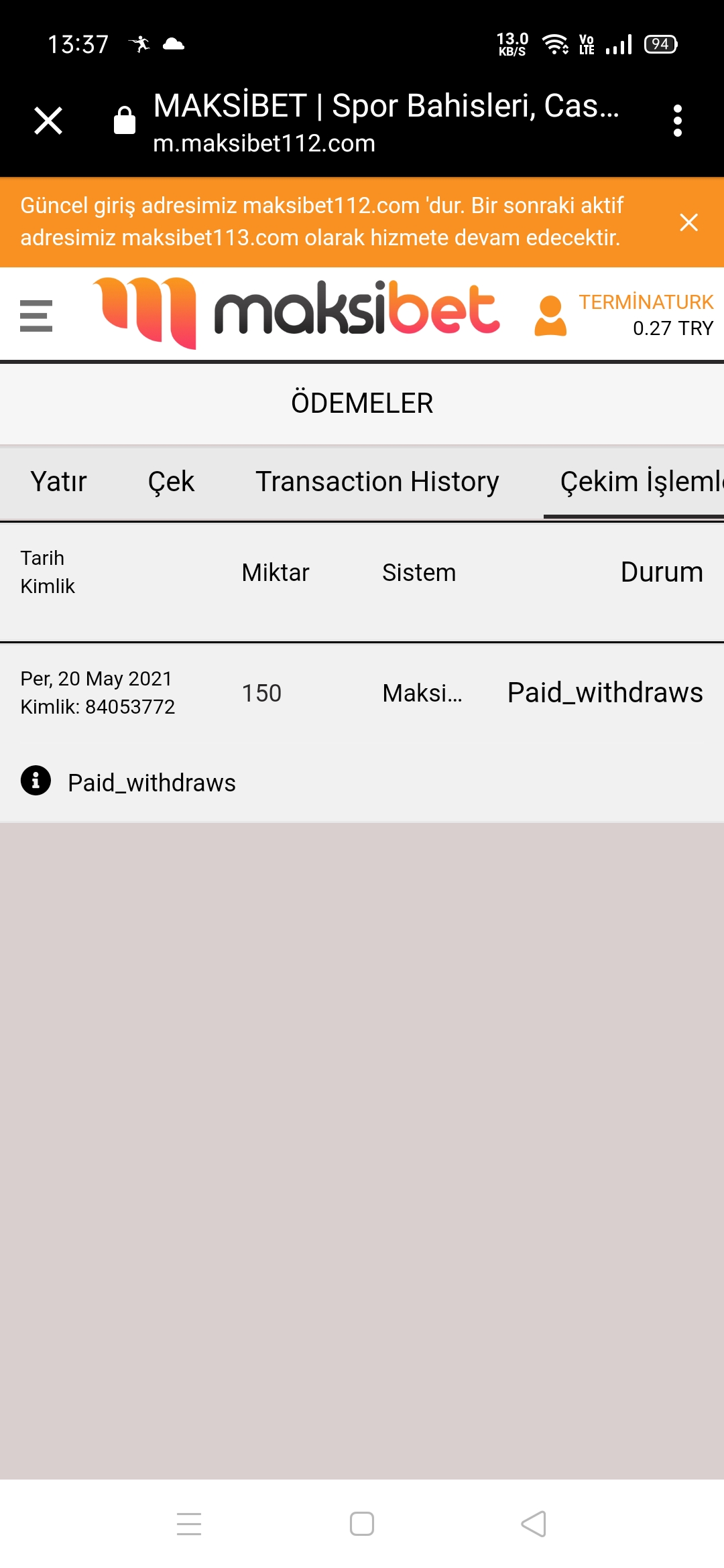
Task: Open the hamburger drawer menu
Action: click(36, 316)
